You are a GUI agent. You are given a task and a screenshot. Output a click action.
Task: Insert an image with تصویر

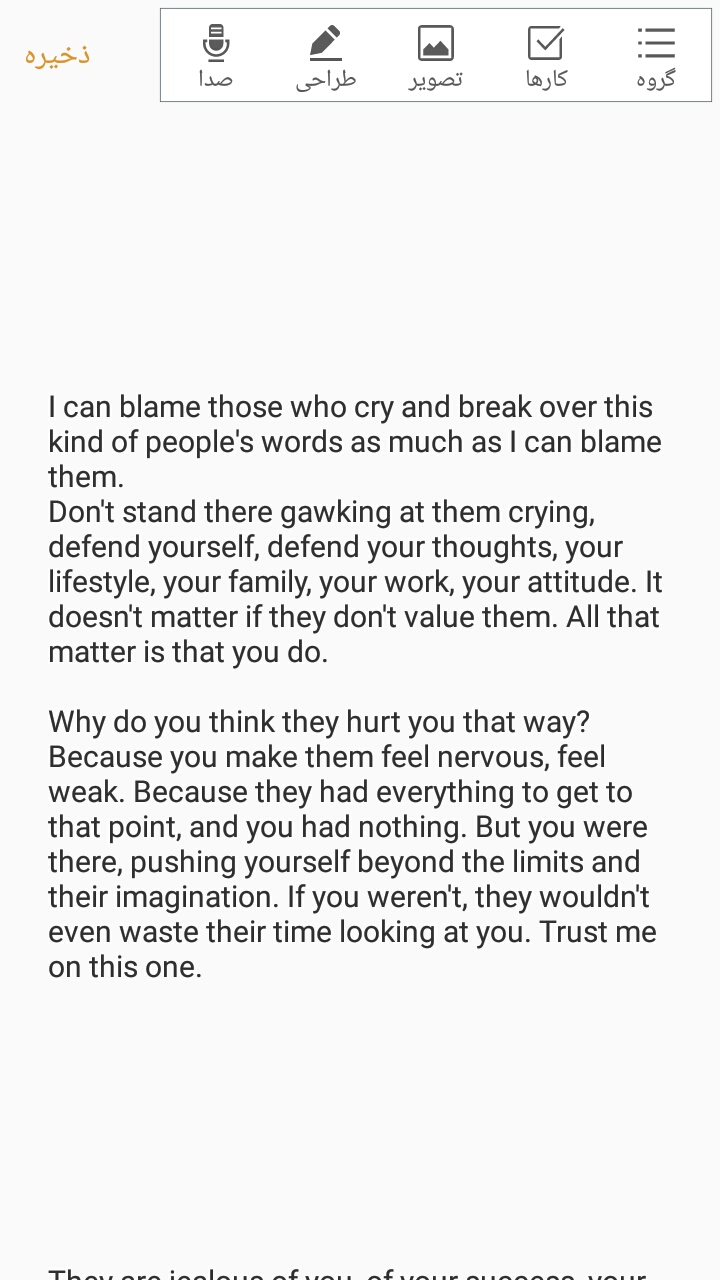click(x=436, y=56)
